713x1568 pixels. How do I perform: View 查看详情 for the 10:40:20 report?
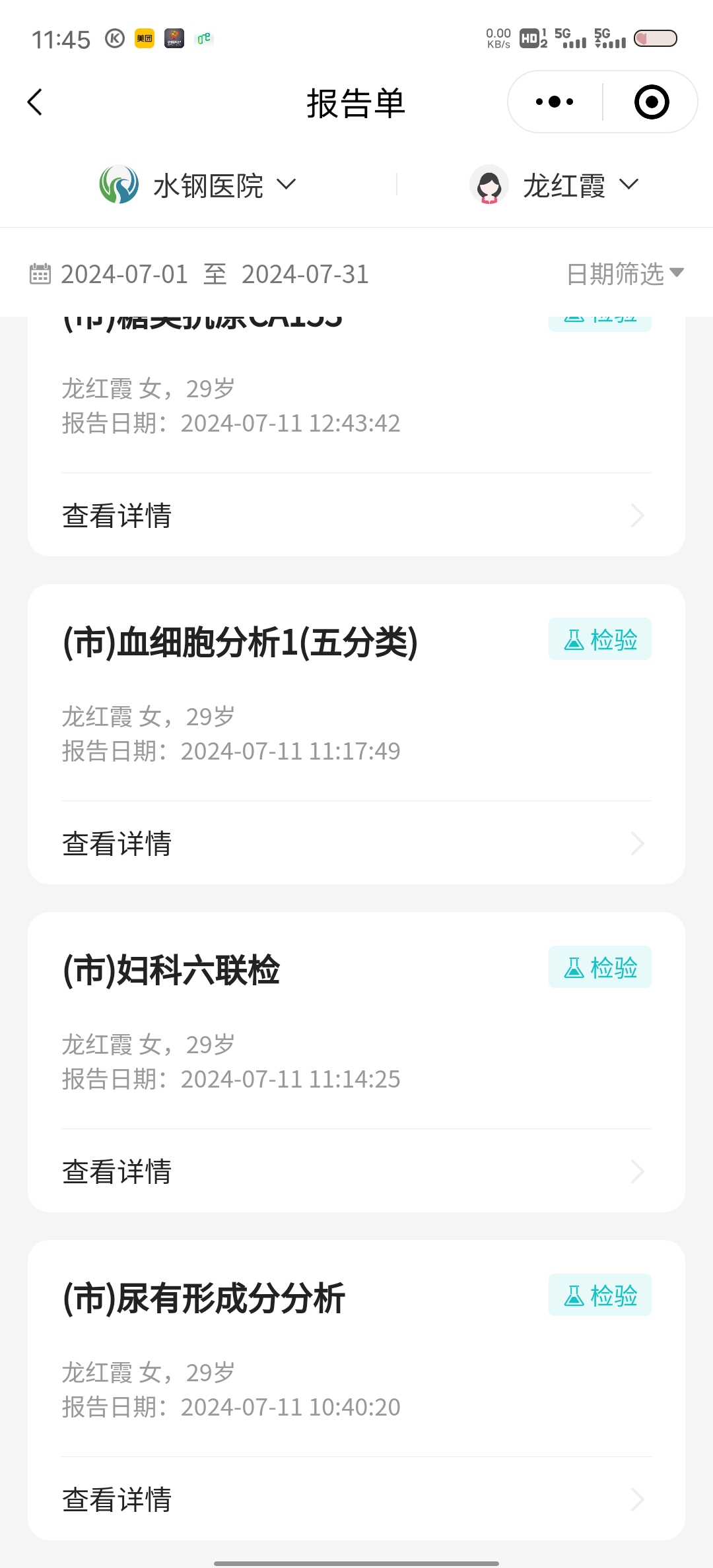coord(355,1499)
